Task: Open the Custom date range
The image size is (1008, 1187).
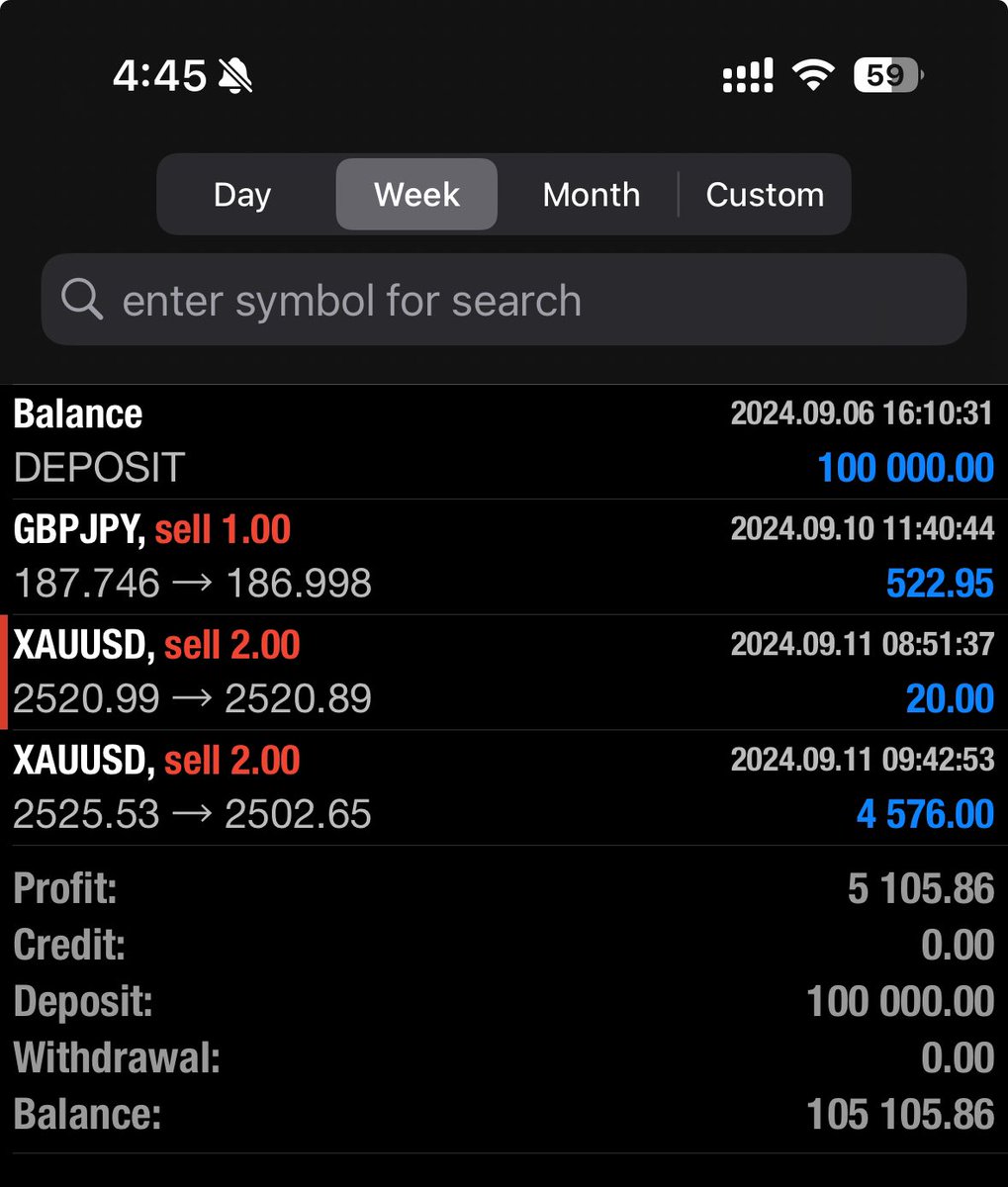Action: click(765, 195)
